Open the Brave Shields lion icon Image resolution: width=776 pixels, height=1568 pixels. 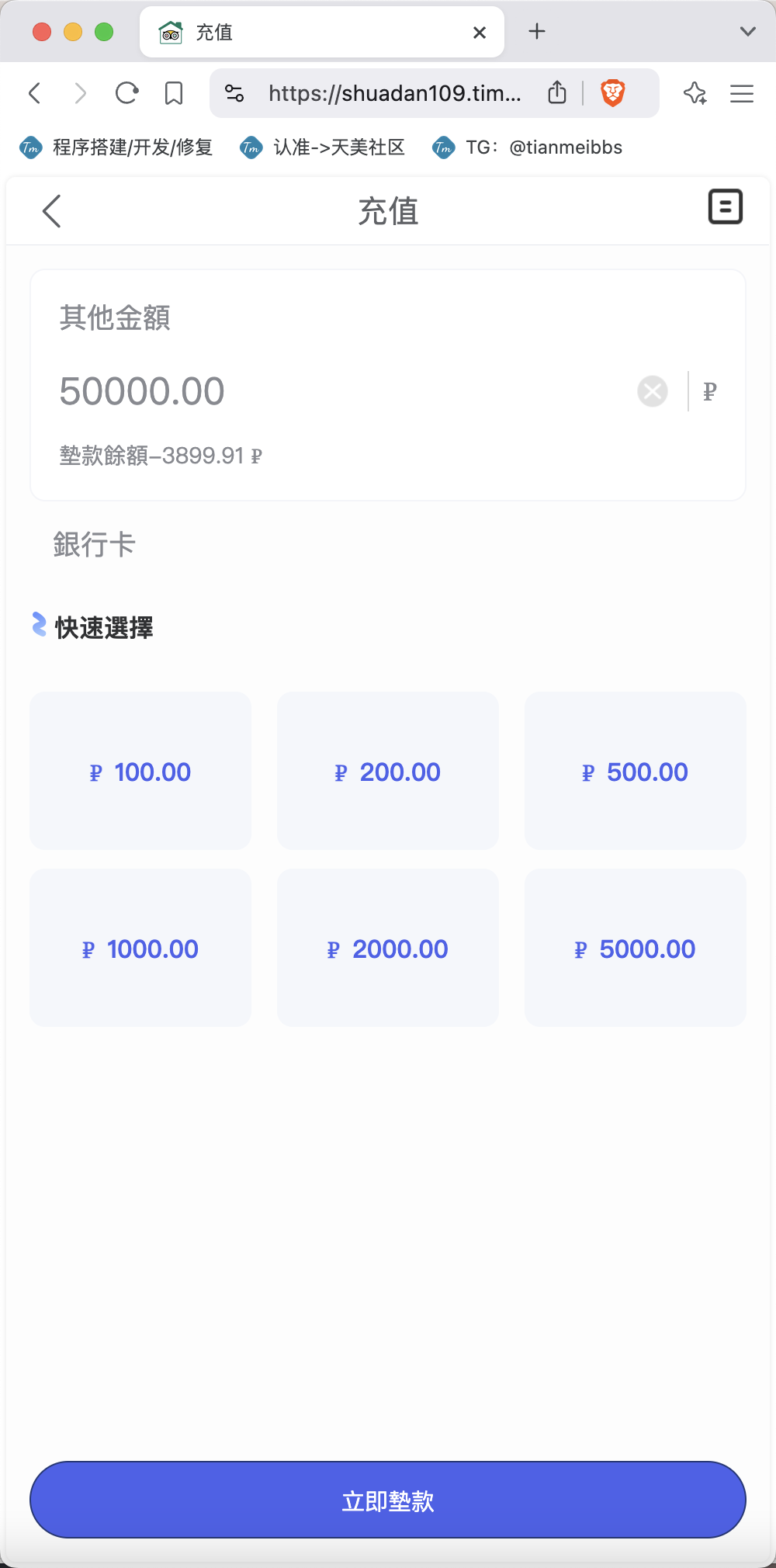pos(613,93)
